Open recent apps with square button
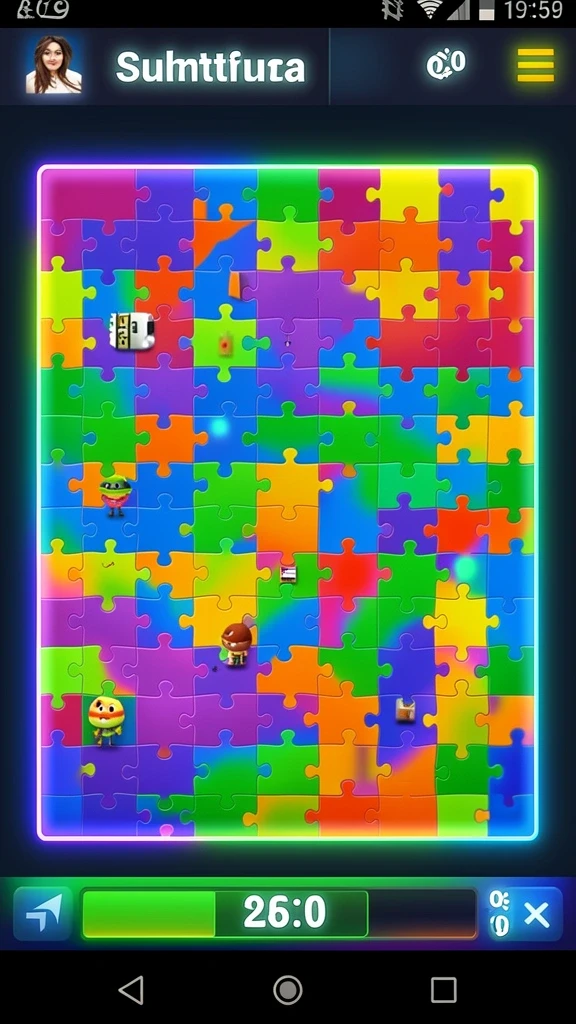Screen dimensions: 576x1024 (443, 990)
